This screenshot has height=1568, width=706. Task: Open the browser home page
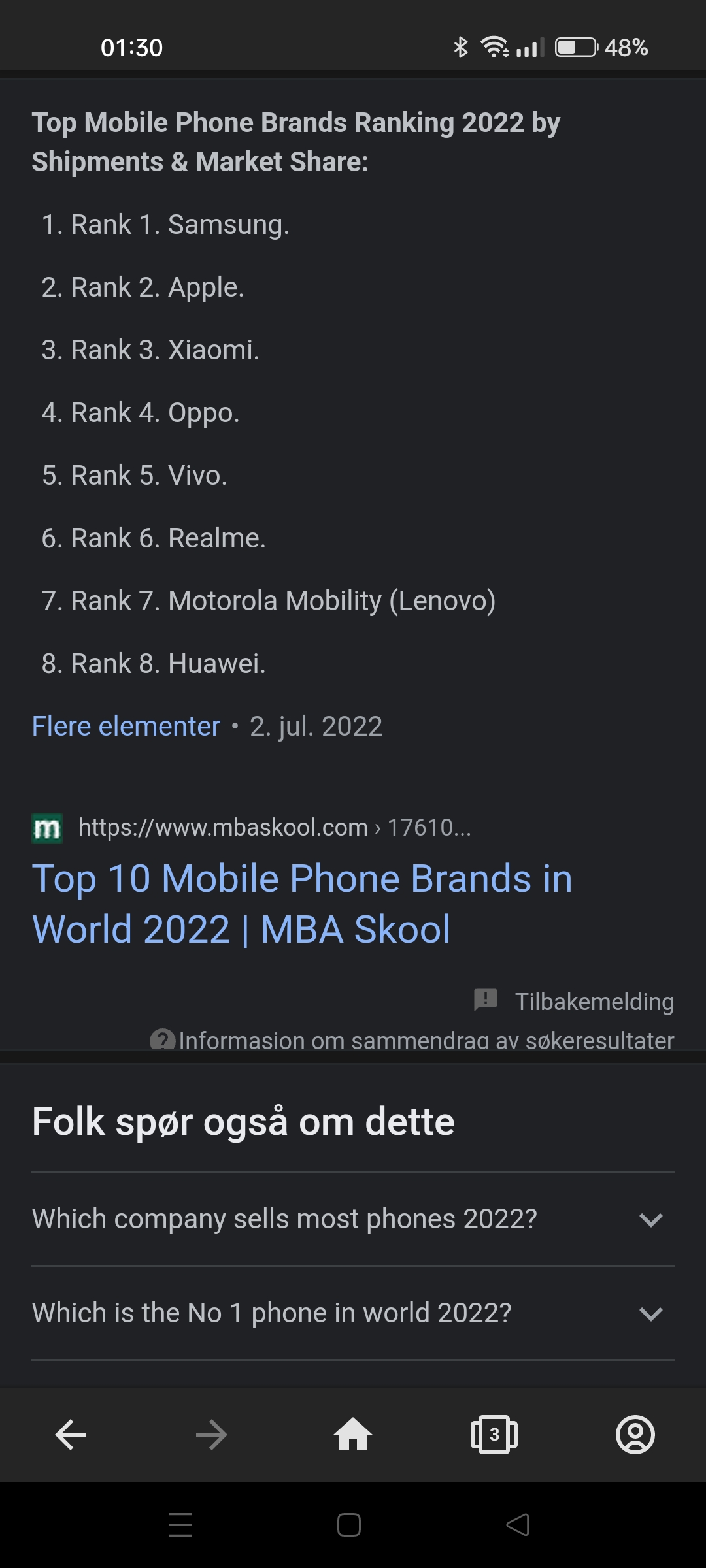tap(353, 1435)
